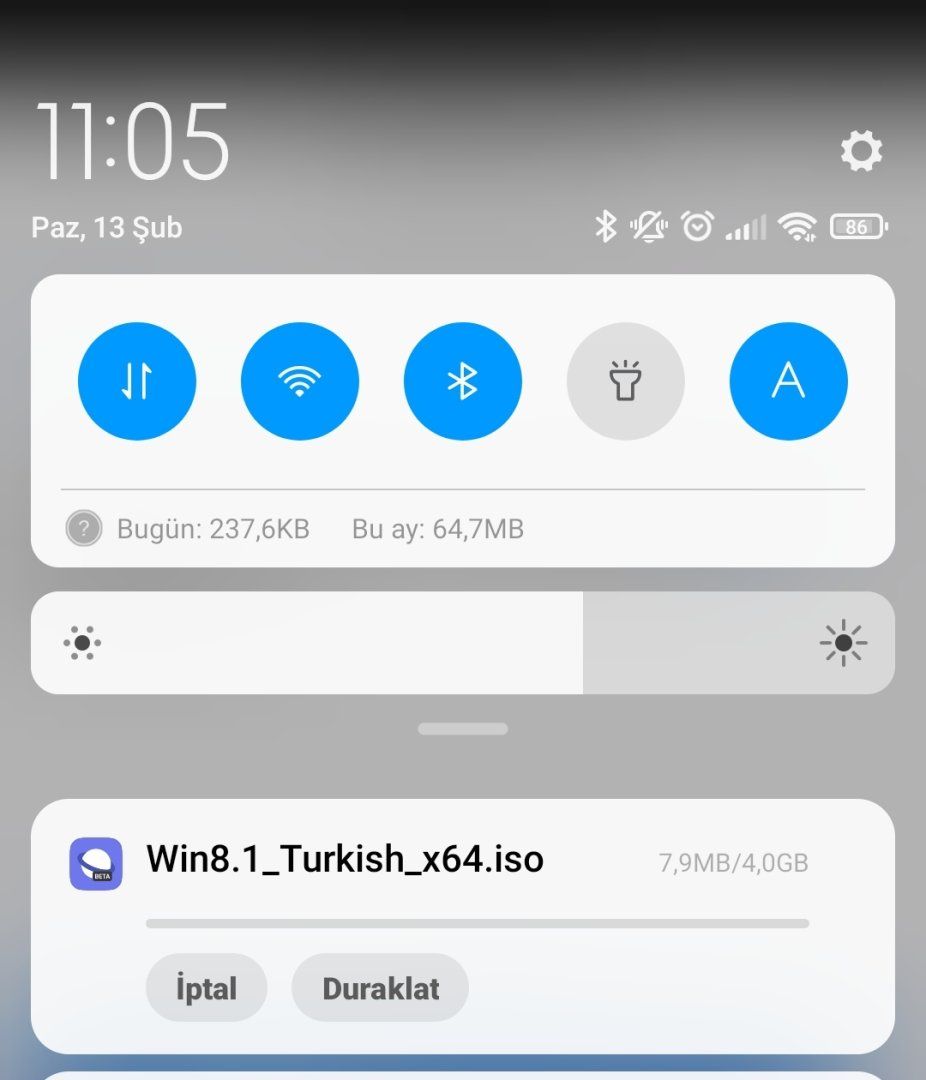Image resolution: width=926 pixels, height=1080 pixels.
Task: Turn off the Wi-Fi quick toggle
Action: tap(300, 381)
